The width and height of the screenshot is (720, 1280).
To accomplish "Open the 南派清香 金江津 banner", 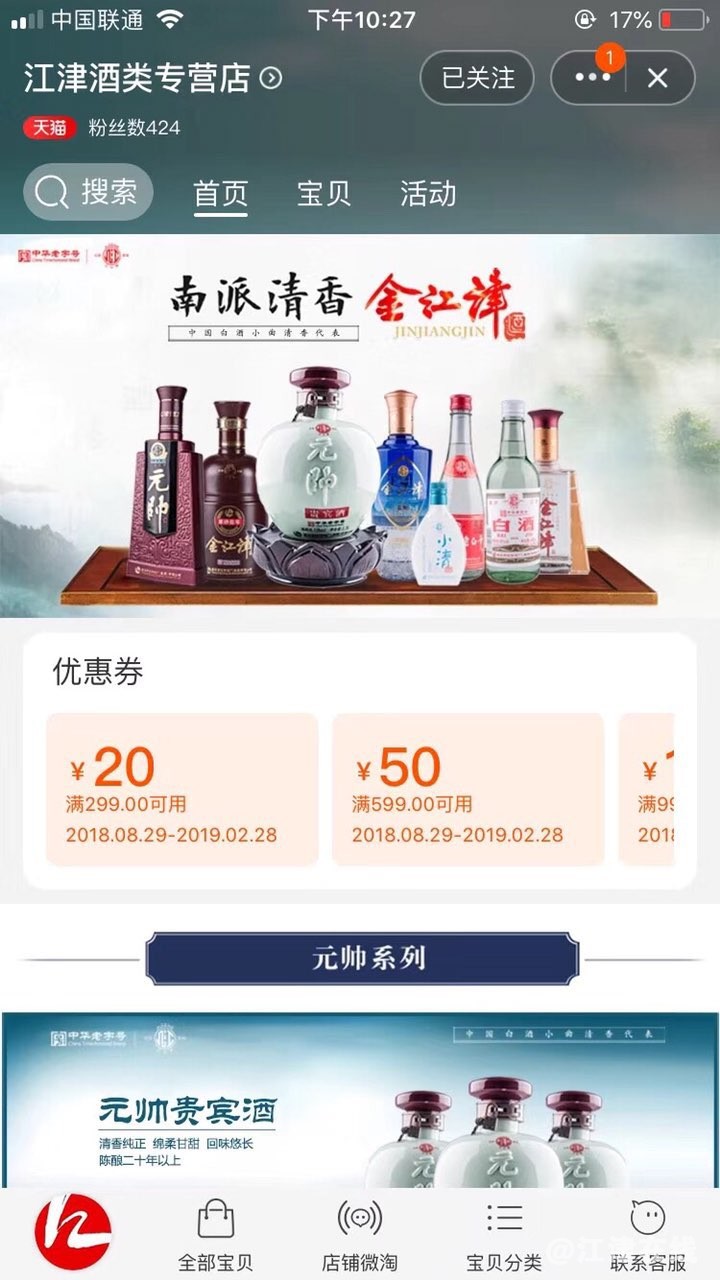I will click(x=360, y=425).
